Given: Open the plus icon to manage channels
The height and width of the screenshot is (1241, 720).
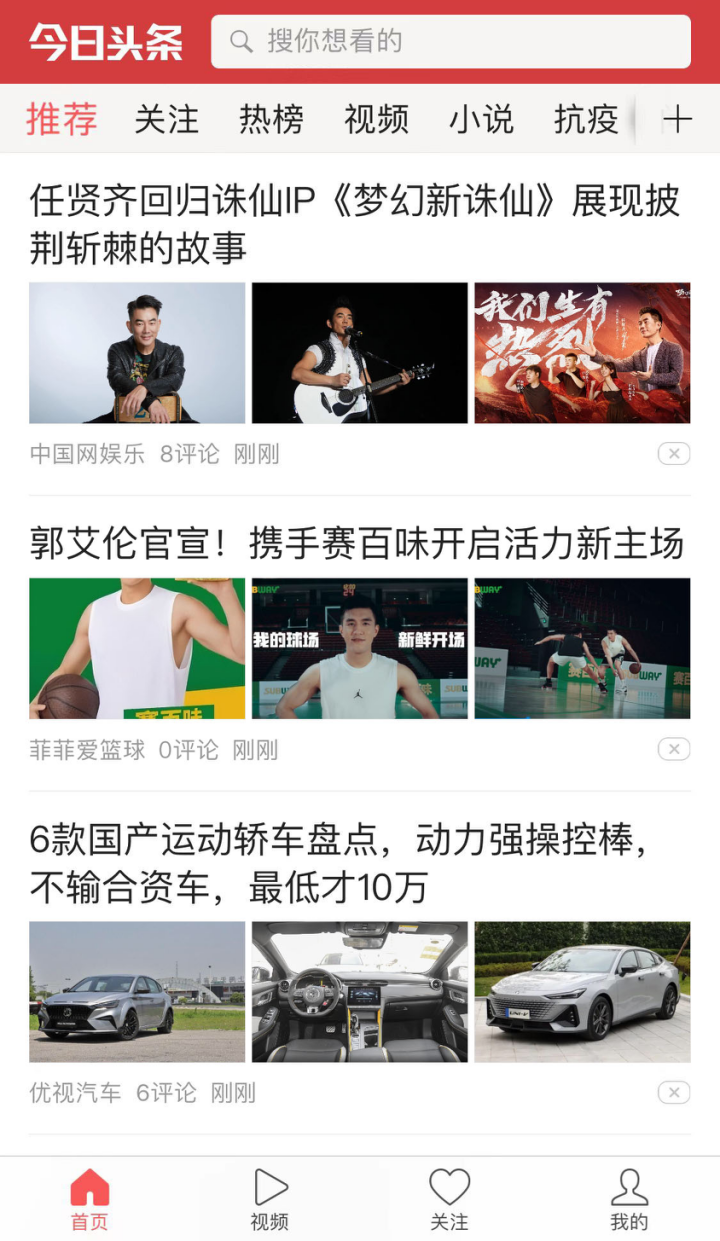Looking at the screenshot, I should [677, 120].
